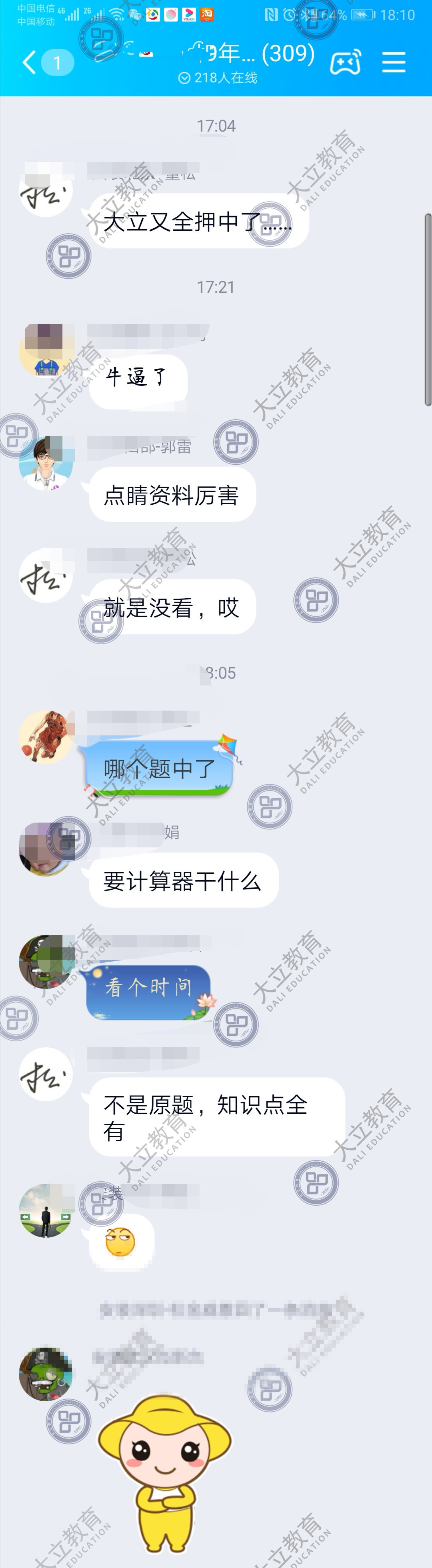Open the group chat menu
This screenshot has width=432, height=1568.
[394, 62]
